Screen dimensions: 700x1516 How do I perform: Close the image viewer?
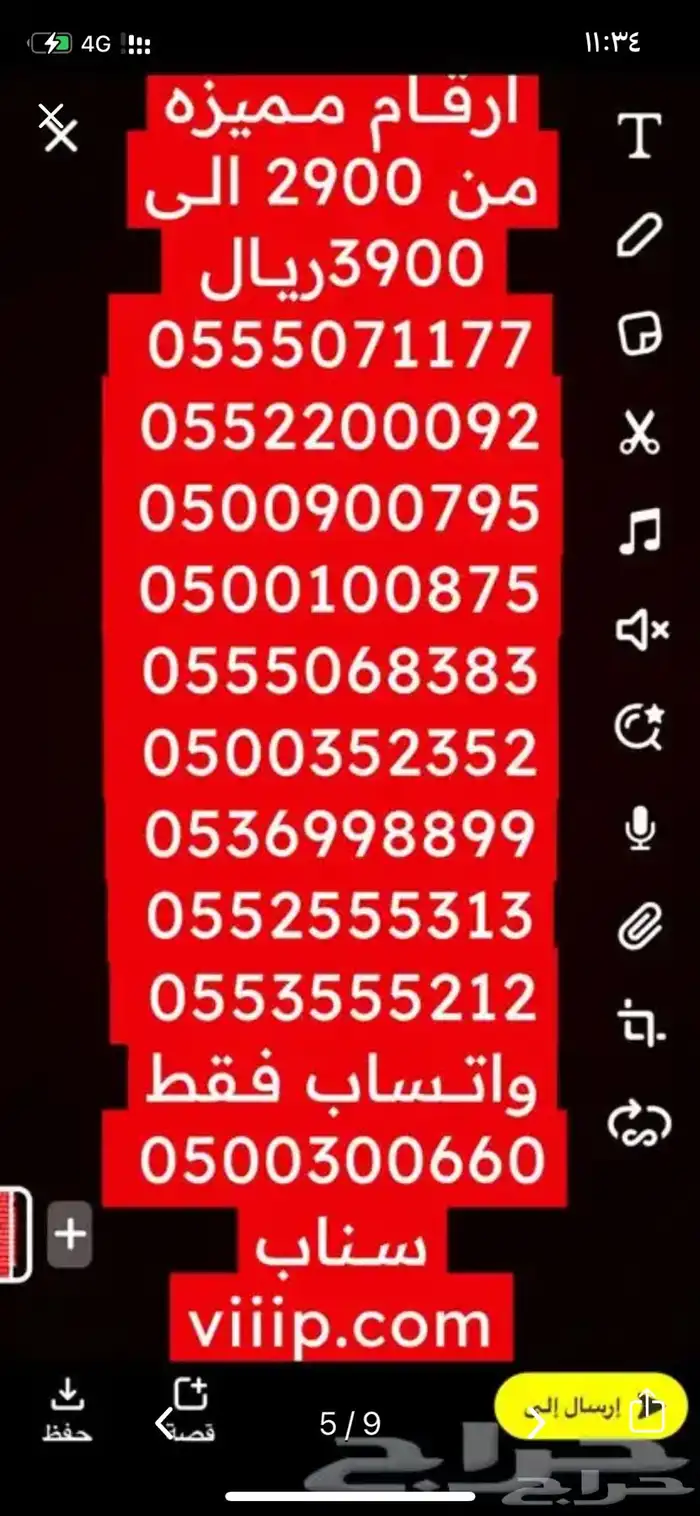(x=57, y=127)
